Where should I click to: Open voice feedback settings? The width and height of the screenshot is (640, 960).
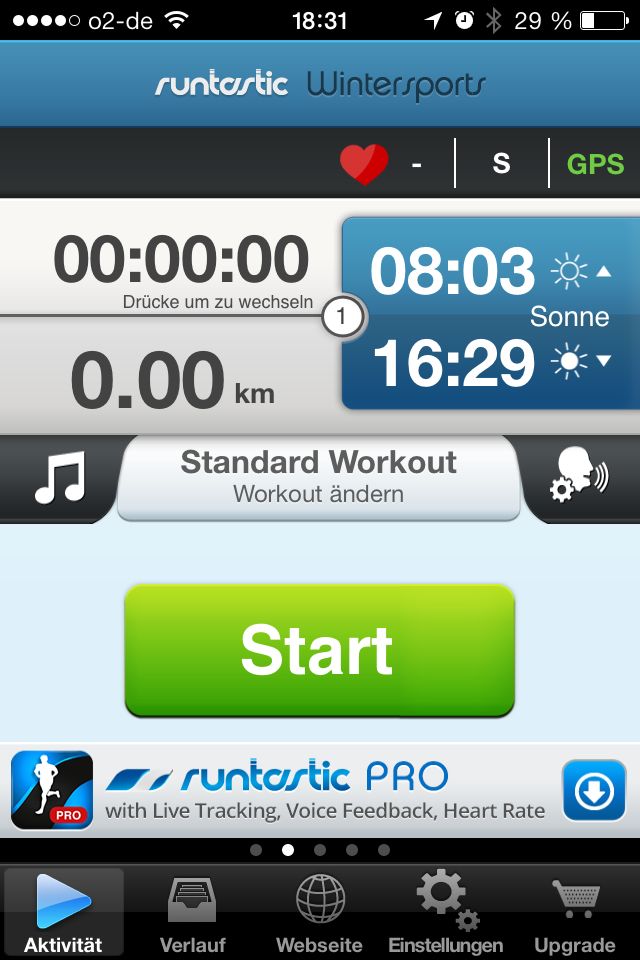pos(579,478)
